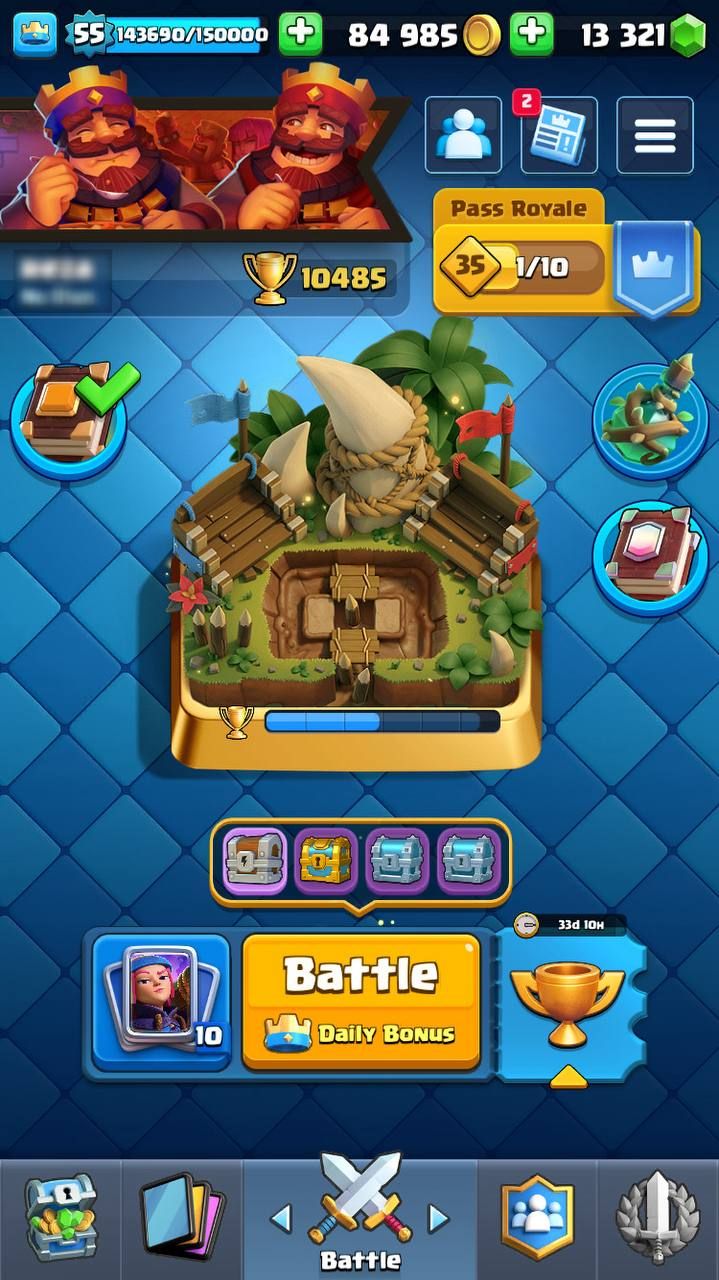The height and width of the screenshot is (1280, 719).
Task: Change the battle deck card
Action: [x=160, y=998]
